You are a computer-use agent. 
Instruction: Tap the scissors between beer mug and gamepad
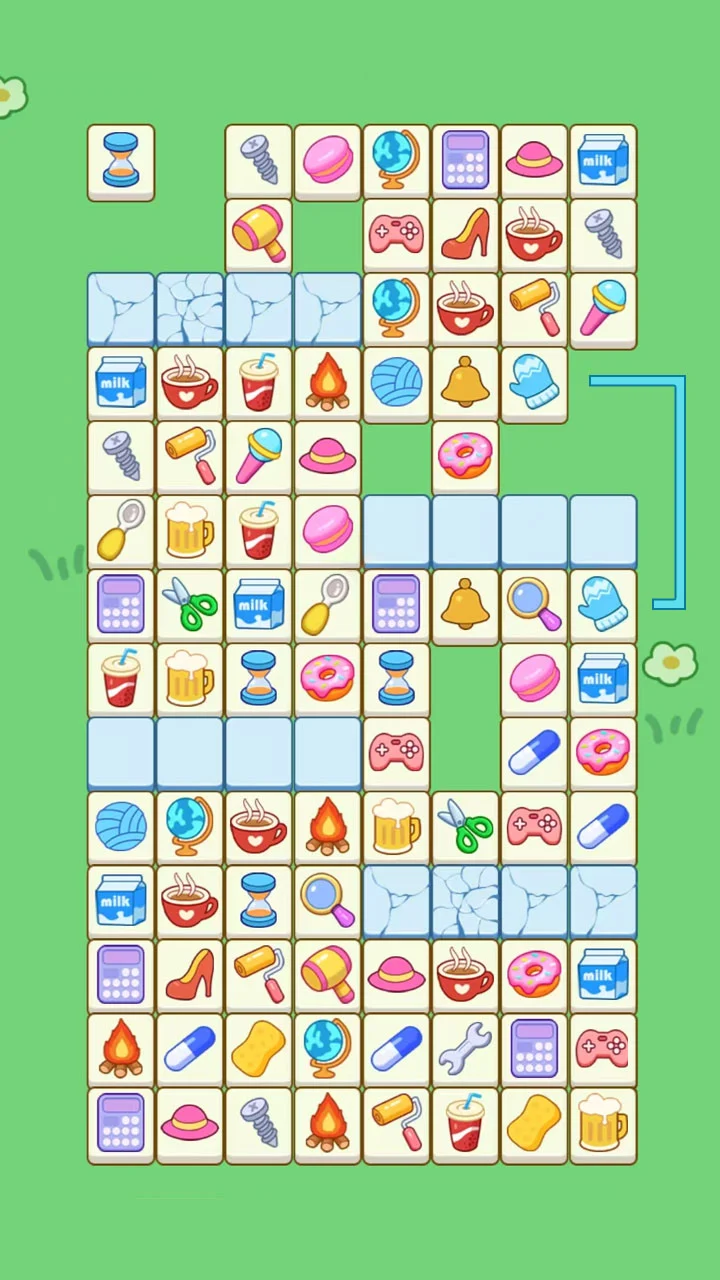click(x=465, y=827)
